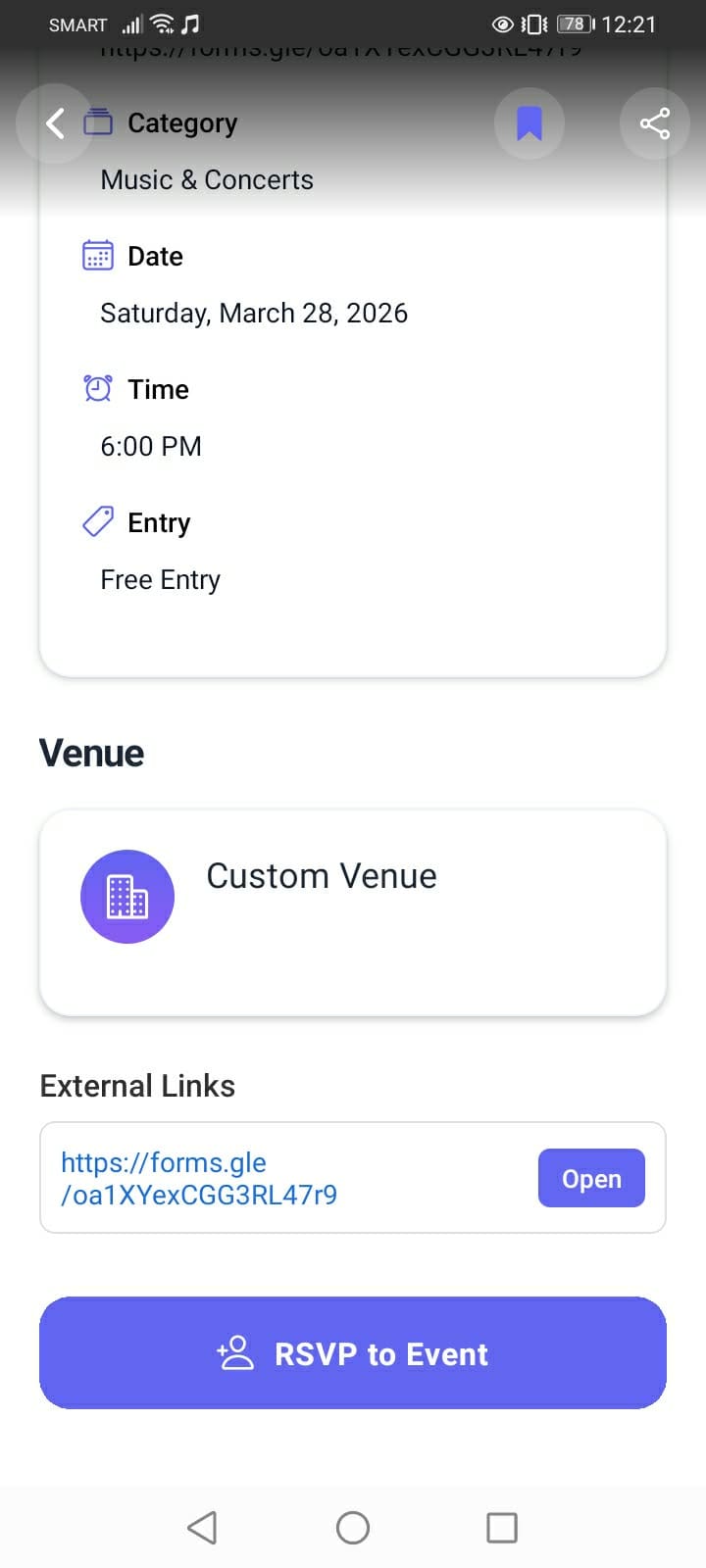This screenshot has width=706, height=1568.
Task: Open the Custom Venue card
Action: [353, 912]
